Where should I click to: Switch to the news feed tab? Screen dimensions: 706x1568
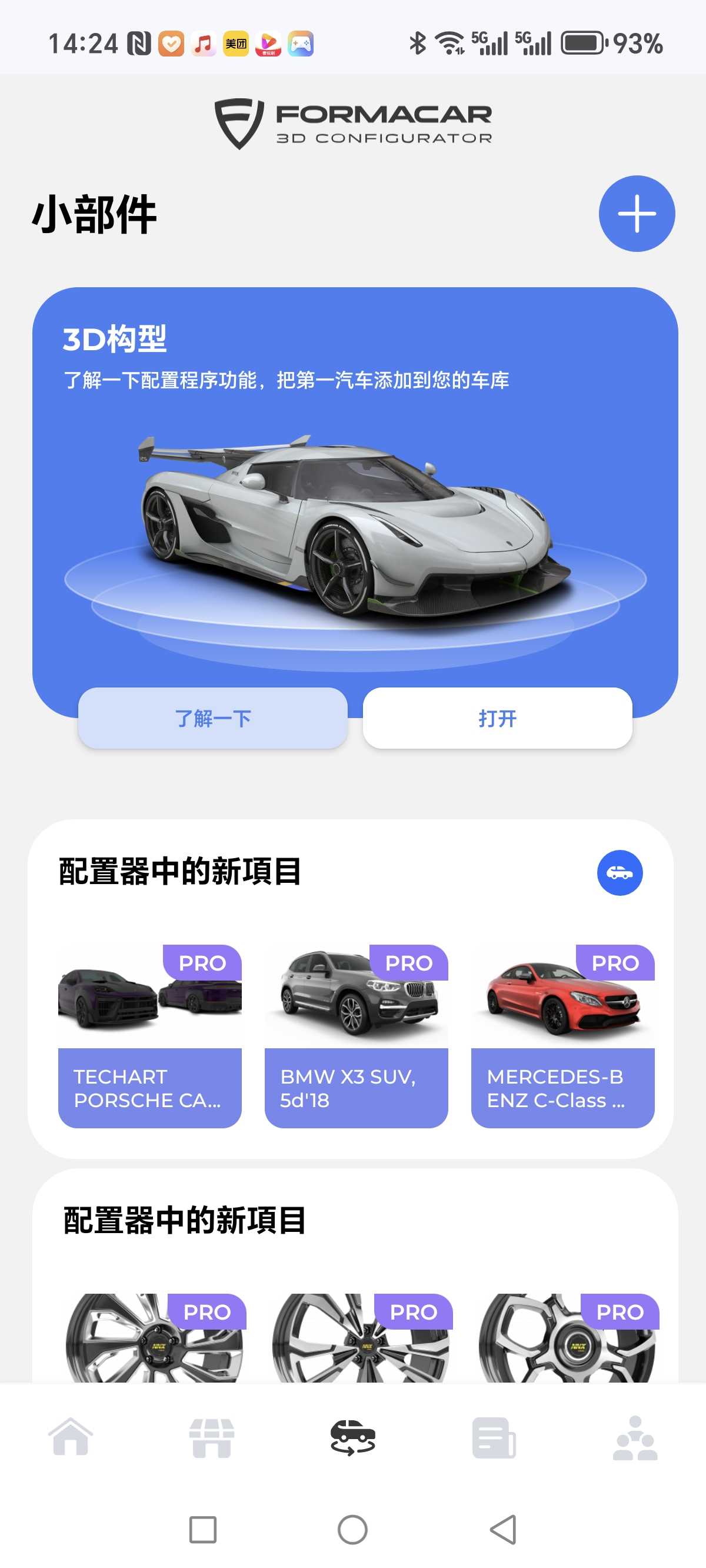(494, 1437)
